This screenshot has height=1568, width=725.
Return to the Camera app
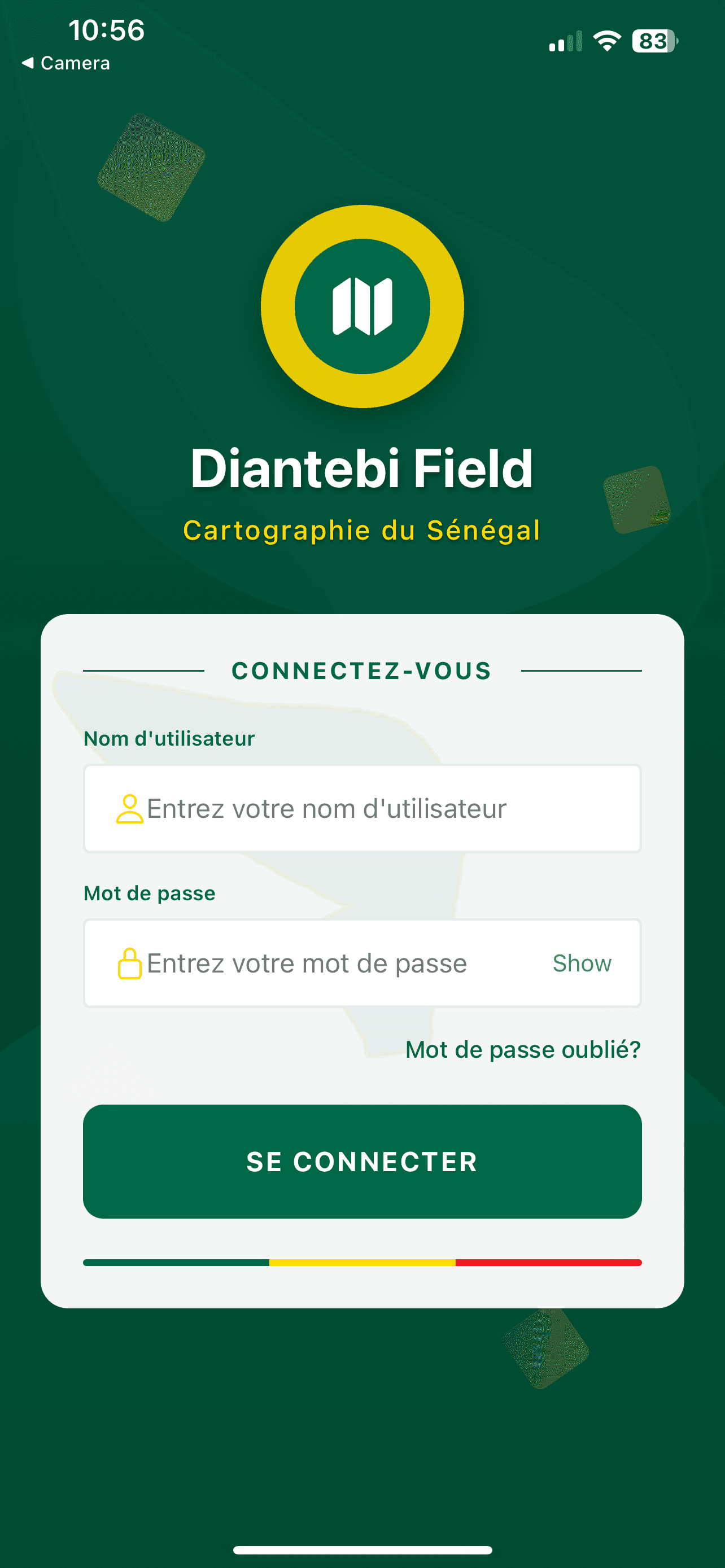pyautogui.click(x=67, y=63)
